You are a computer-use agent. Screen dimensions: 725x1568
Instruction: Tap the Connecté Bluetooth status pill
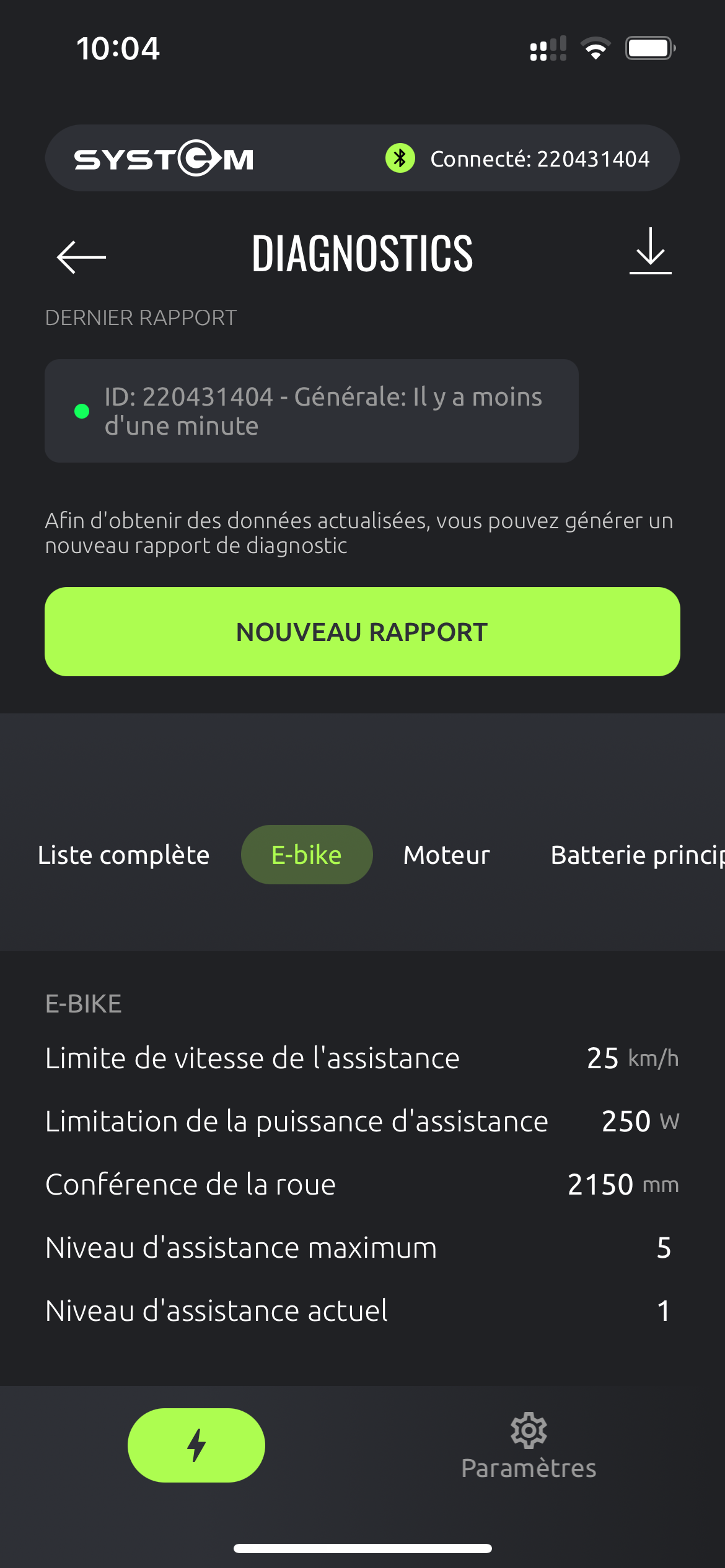(517, 159)
